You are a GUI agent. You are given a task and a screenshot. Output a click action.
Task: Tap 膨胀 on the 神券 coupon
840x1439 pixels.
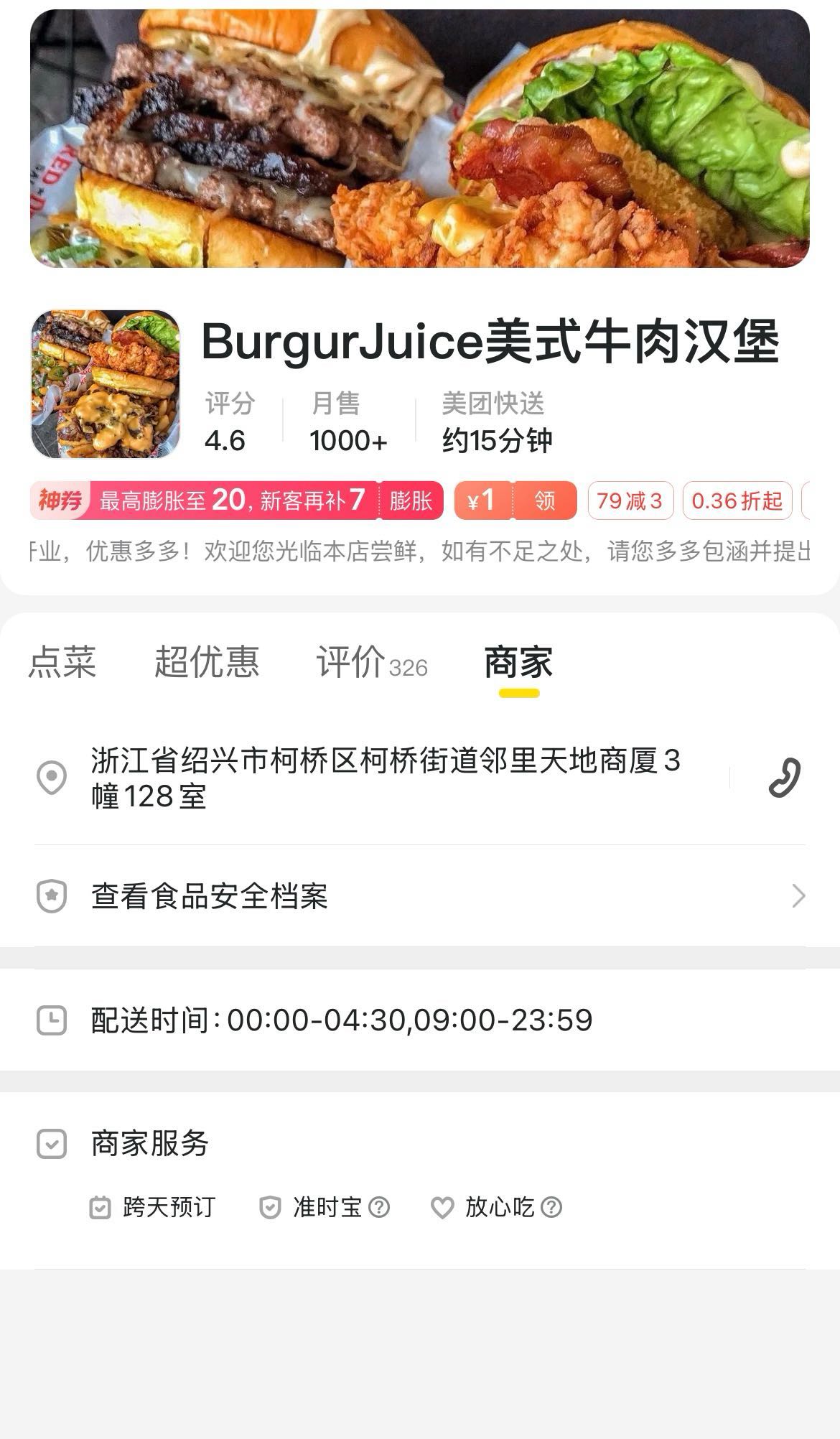pyautogui.click(x=411, y=500)
